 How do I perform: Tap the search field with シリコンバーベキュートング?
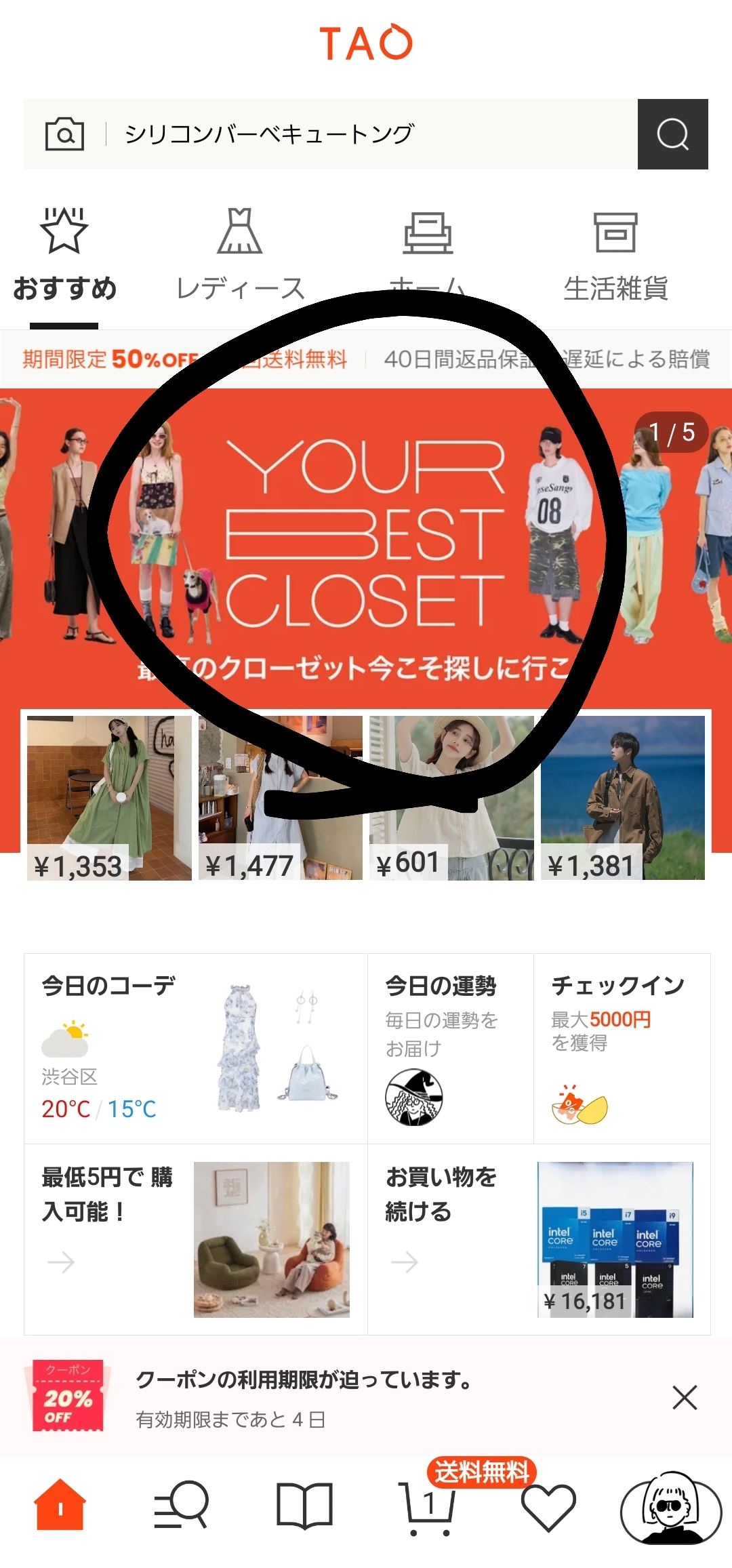click(x=366, y=134)
